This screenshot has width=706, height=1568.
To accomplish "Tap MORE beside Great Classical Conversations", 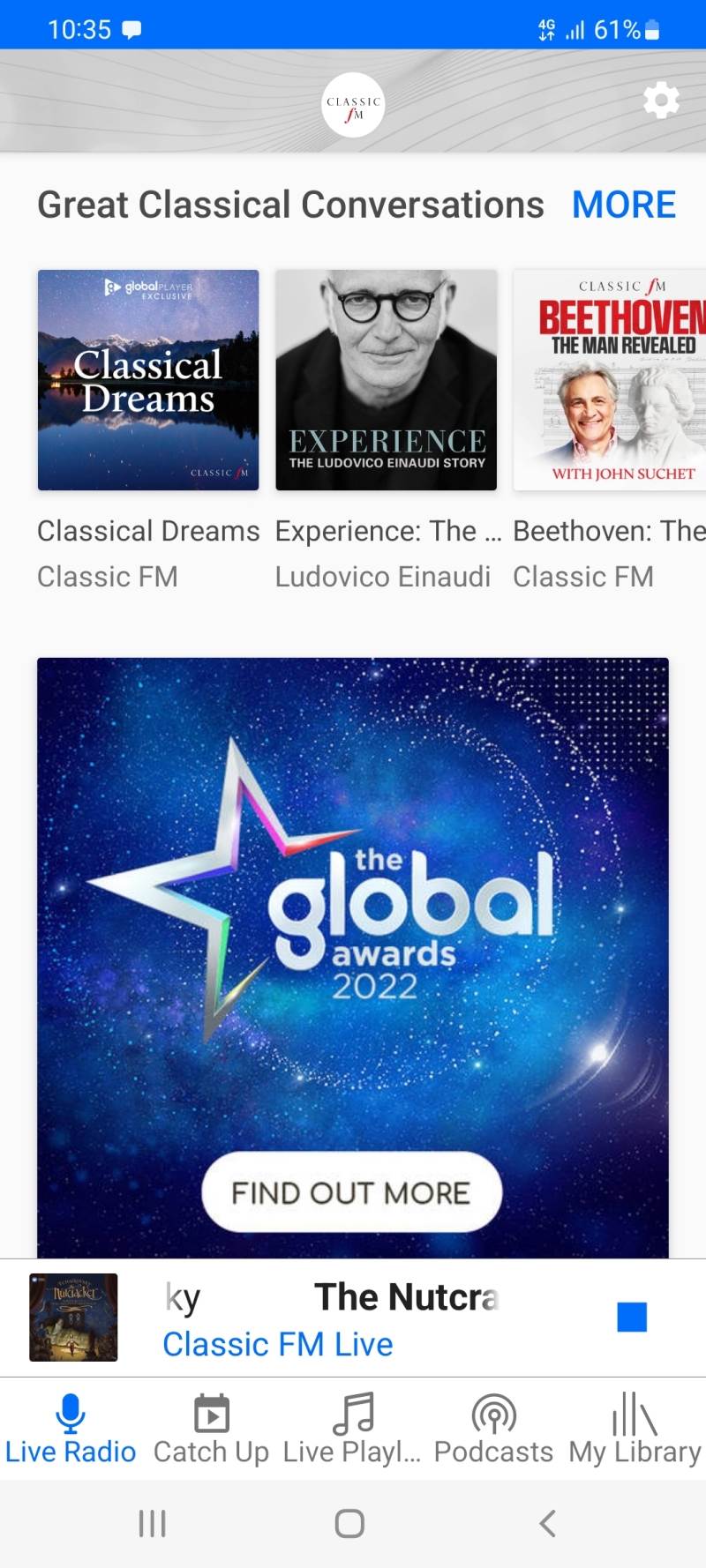I will 623,205.
